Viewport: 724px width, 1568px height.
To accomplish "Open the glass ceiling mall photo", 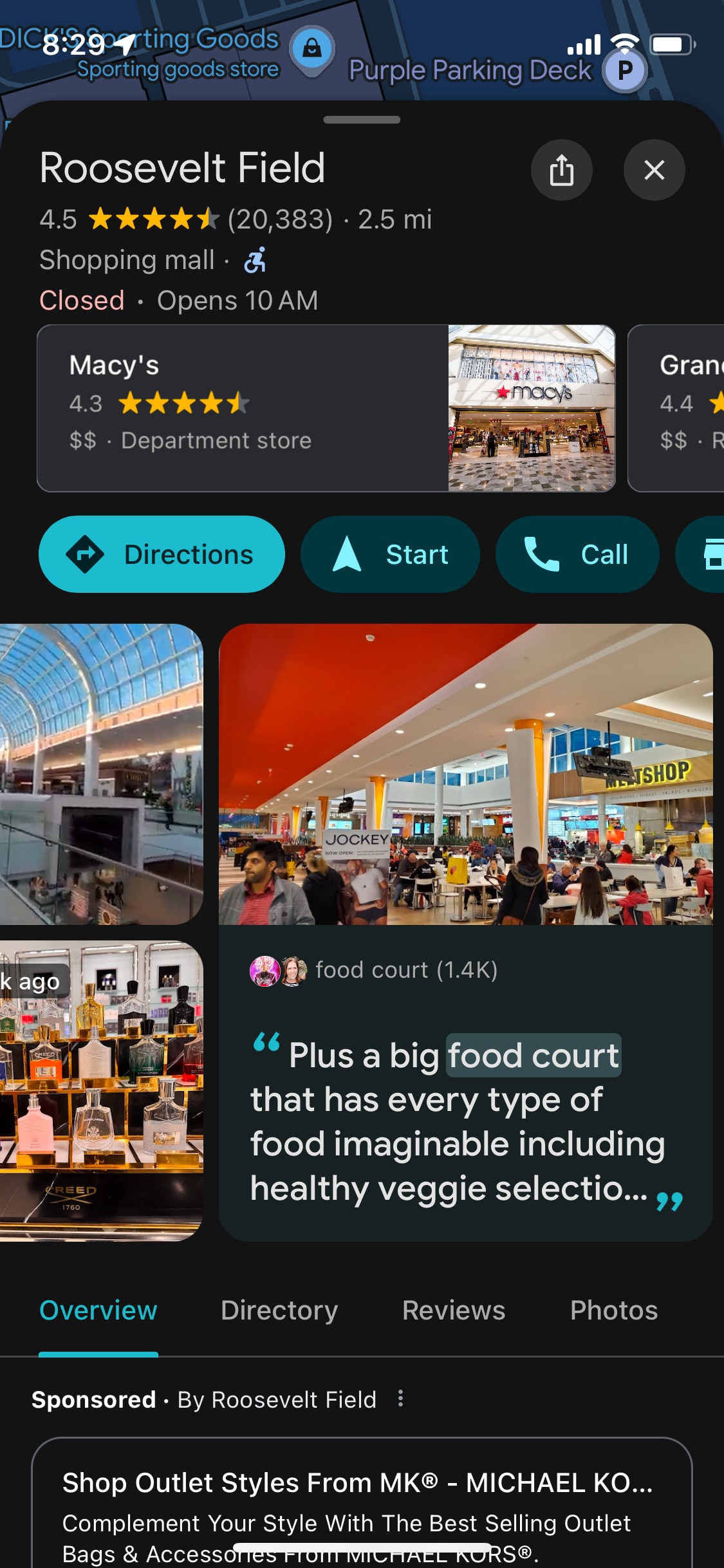I will tap(101, 774).
